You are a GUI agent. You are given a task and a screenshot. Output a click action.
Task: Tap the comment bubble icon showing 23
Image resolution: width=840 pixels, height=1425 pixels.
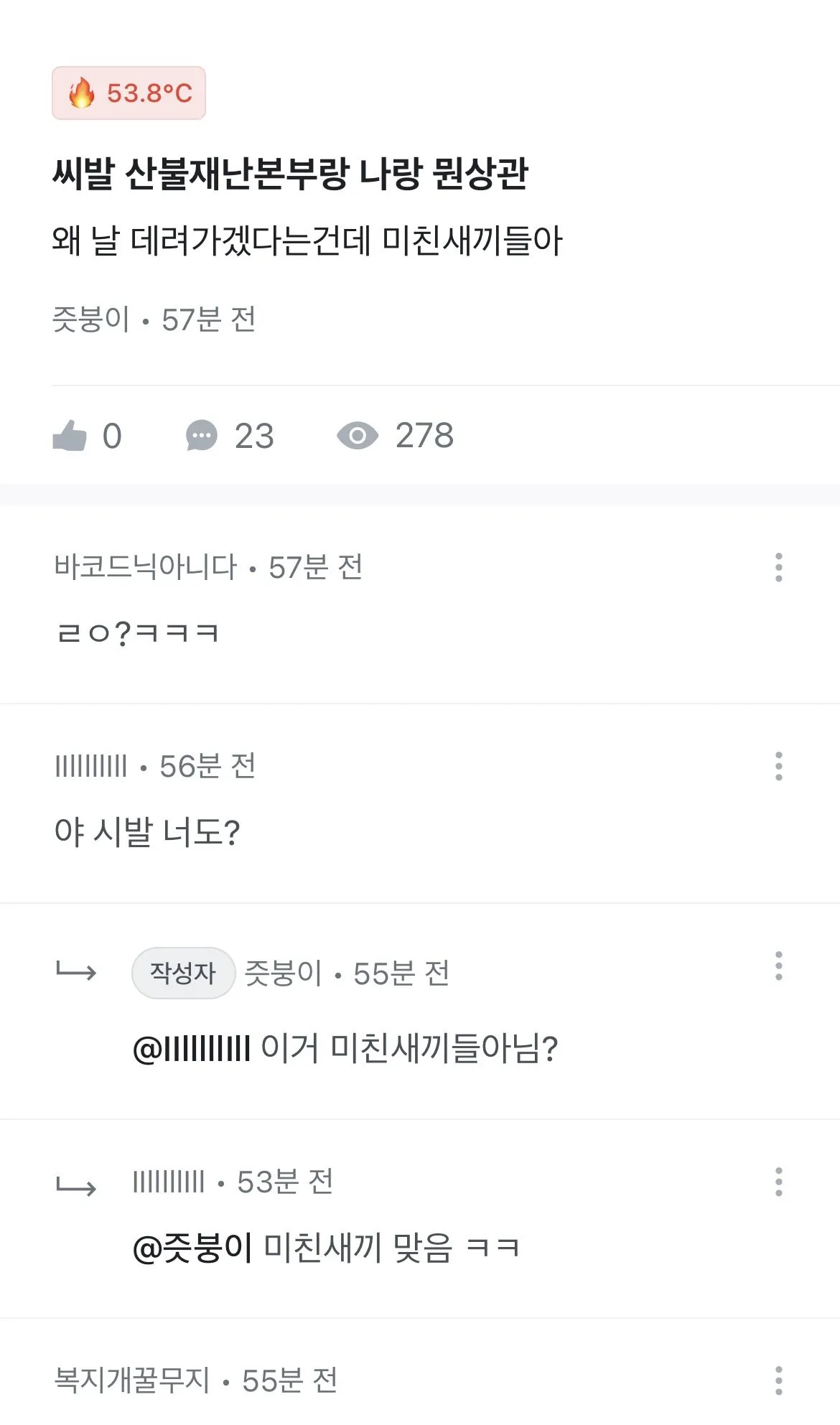pyautogui.click(x=202, y=435)
